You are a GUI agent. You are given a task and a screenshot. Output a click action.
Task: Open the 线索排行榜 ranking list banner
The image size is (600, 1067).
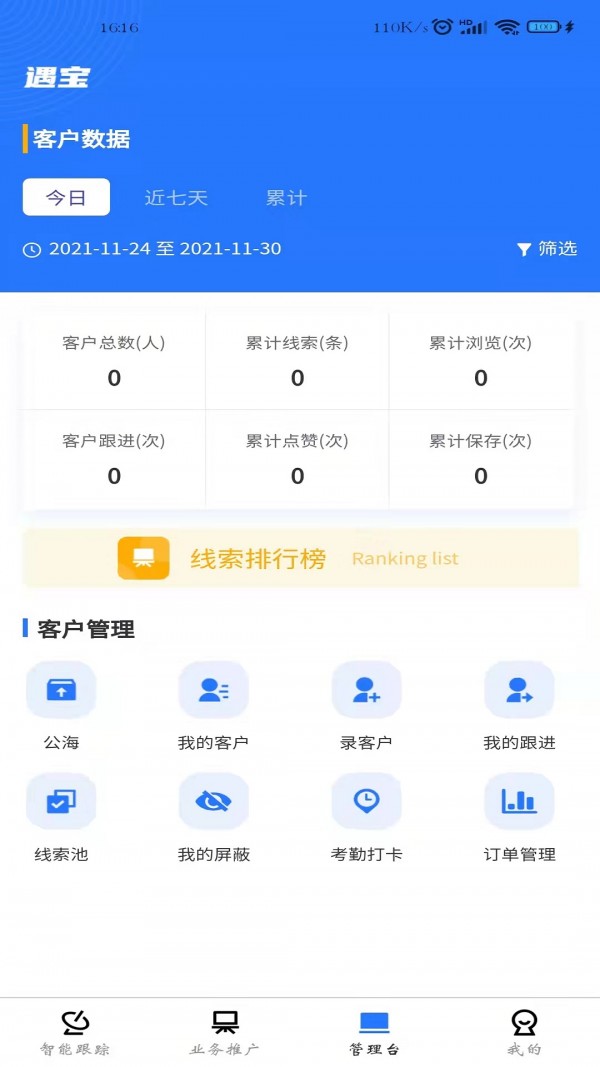300,558
